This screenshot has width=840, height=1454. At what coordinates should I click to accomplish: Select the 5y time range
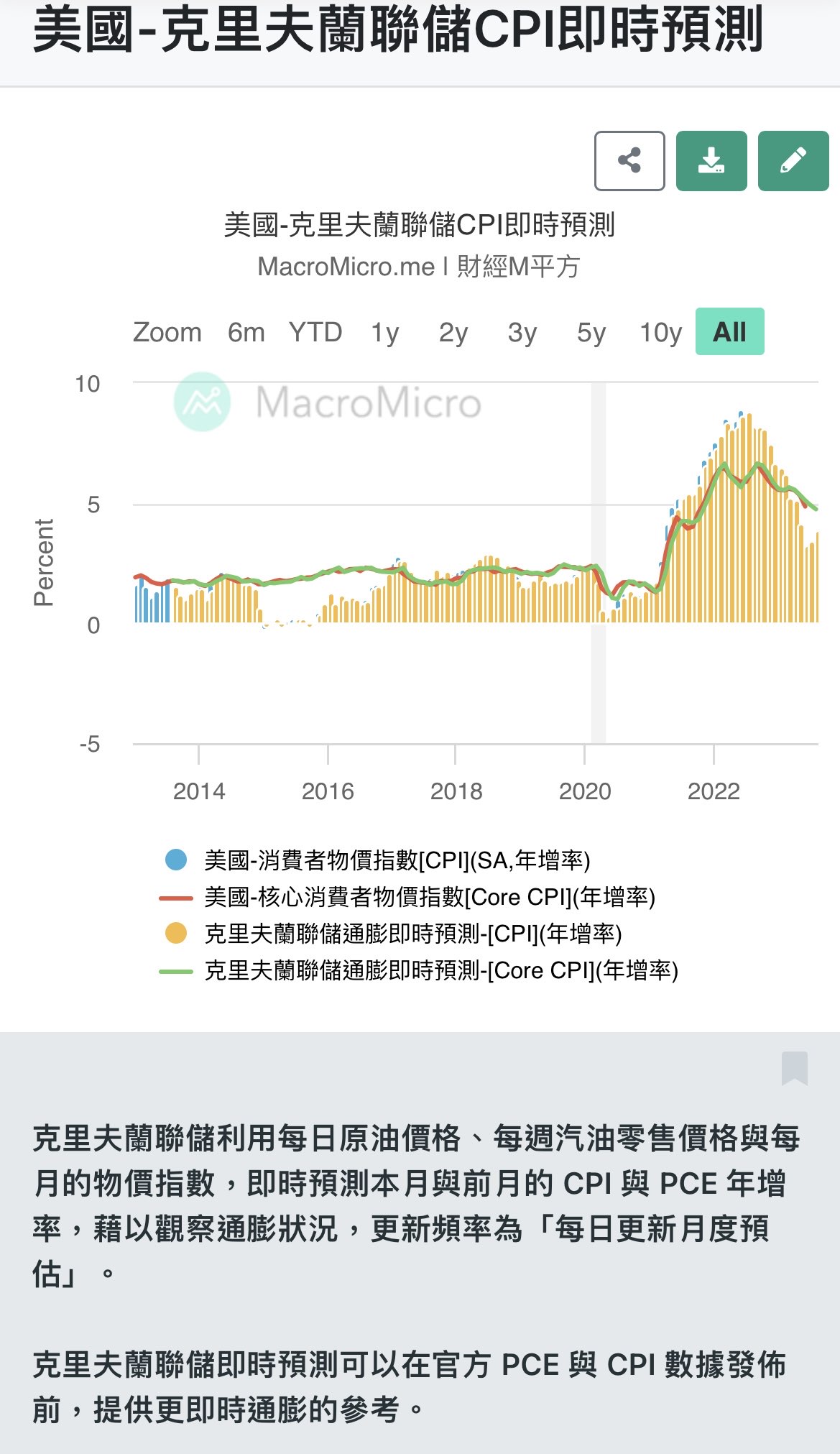click(591, 332)
